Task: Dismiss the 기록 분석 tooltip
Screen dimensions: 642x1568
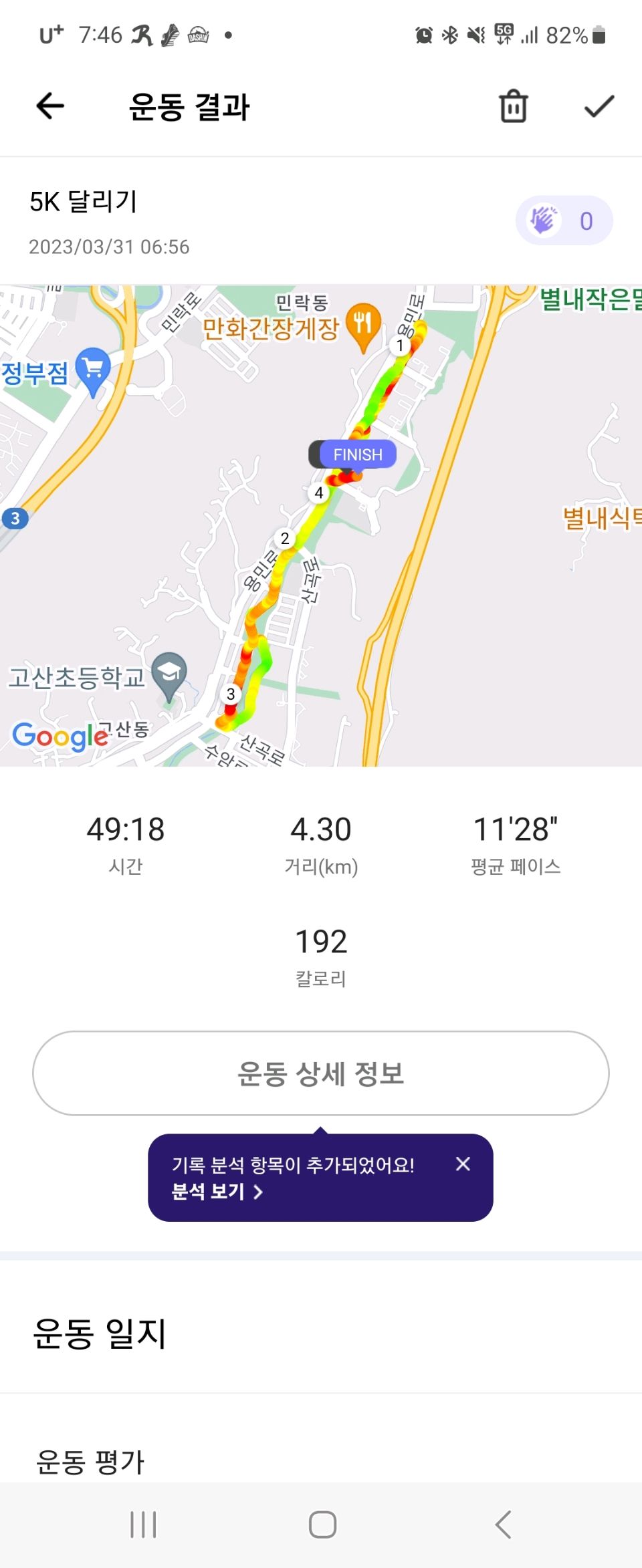Action: tap(463, 1164)
